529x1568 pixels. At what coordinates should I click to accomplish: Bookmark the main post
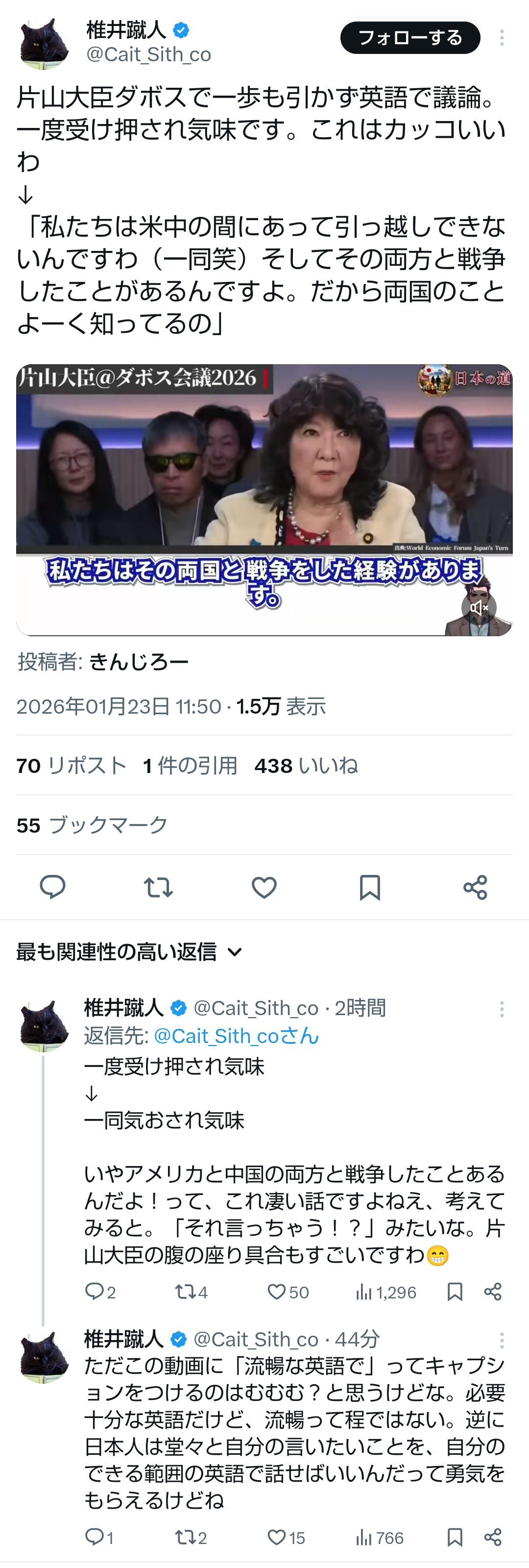coord(370,888)
